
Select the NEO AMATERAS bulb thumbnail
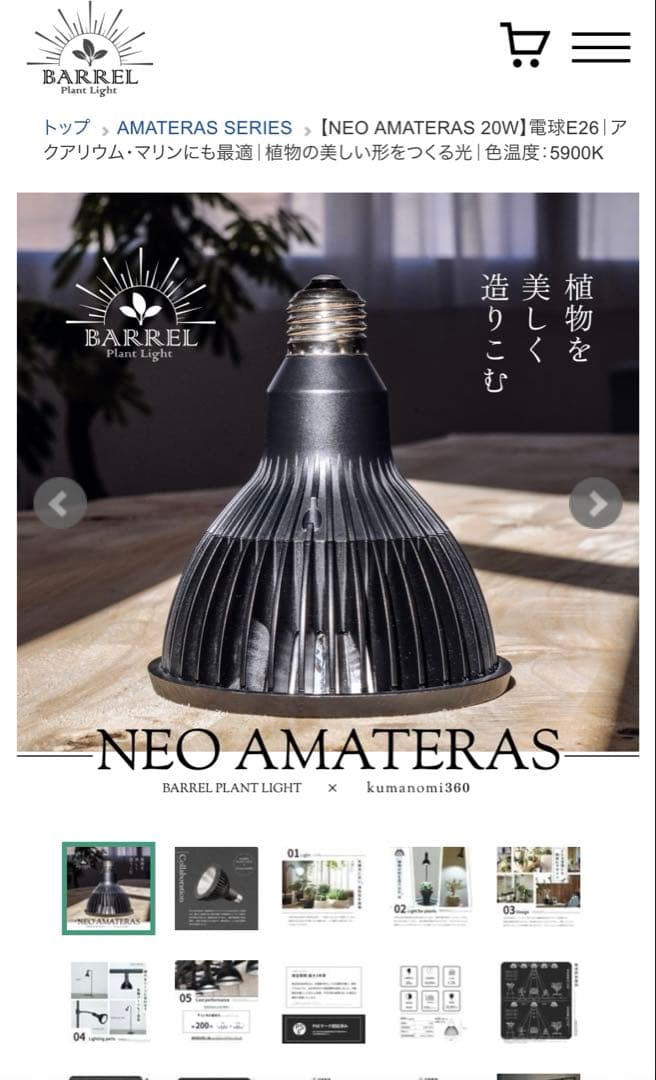point(108,888)
